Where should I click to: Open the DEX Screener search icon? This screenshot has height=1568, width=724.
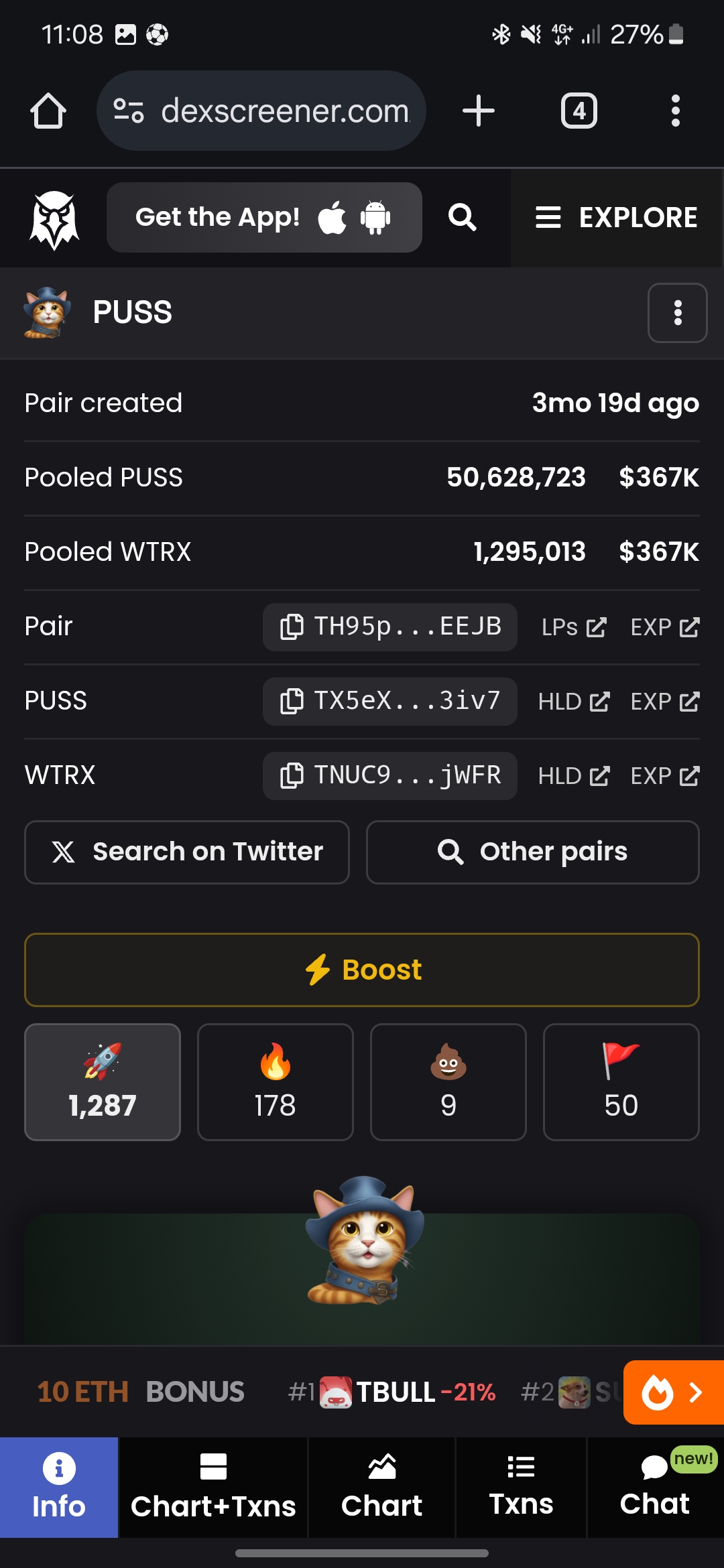tap(463, 218)
